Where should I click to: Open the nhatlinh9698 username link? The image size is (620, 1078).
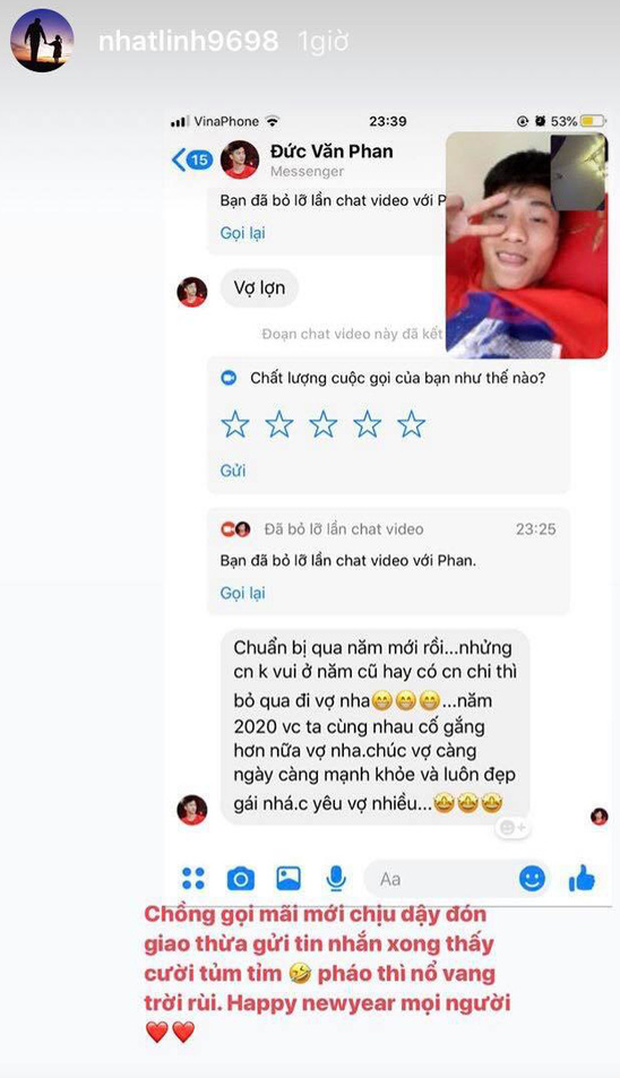[187, 42]
